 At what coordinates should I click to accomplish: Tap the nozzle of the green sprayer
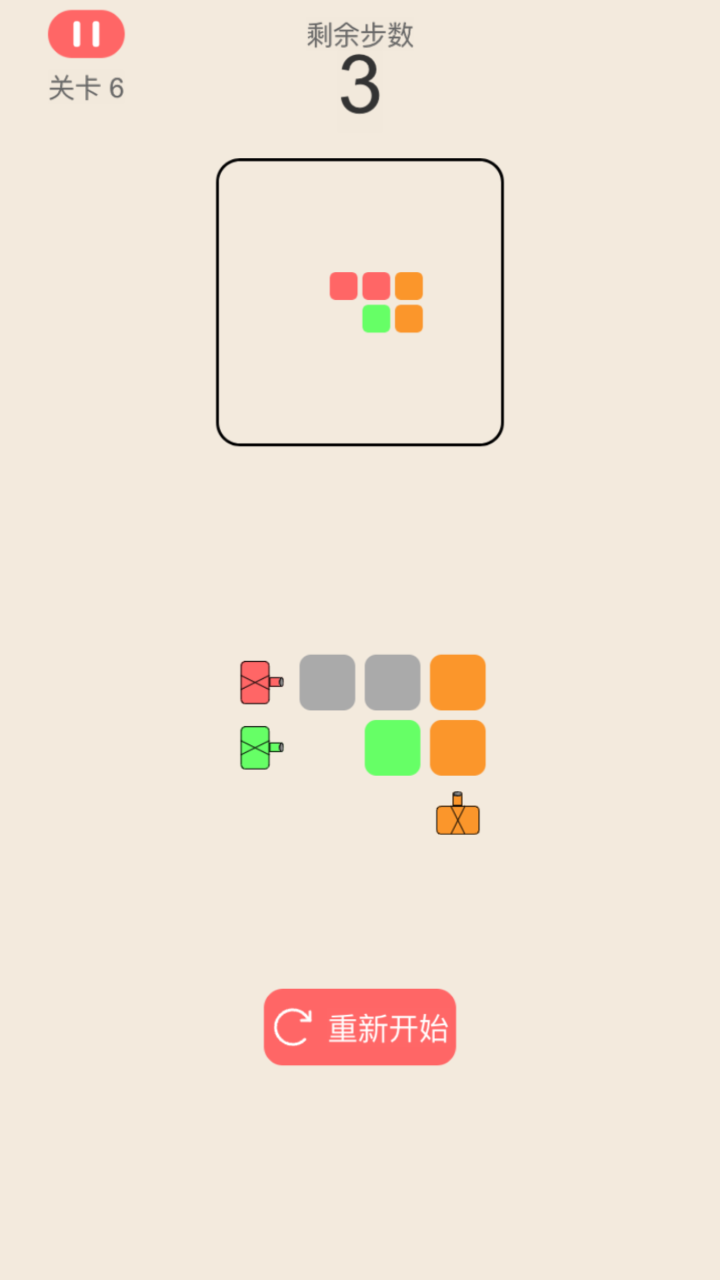(278, 748)
